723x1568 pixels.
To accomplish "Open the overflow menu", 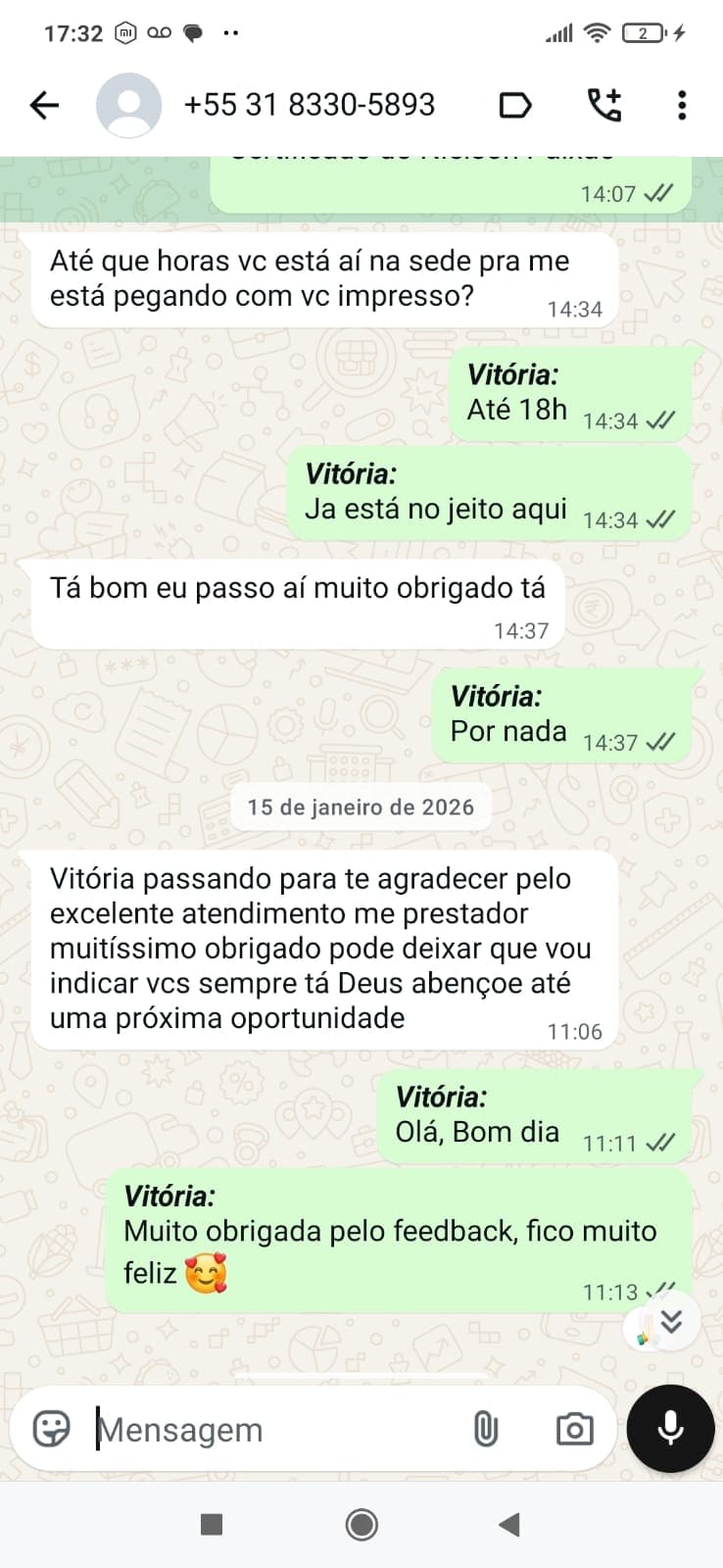I will [x=682, y=105].
